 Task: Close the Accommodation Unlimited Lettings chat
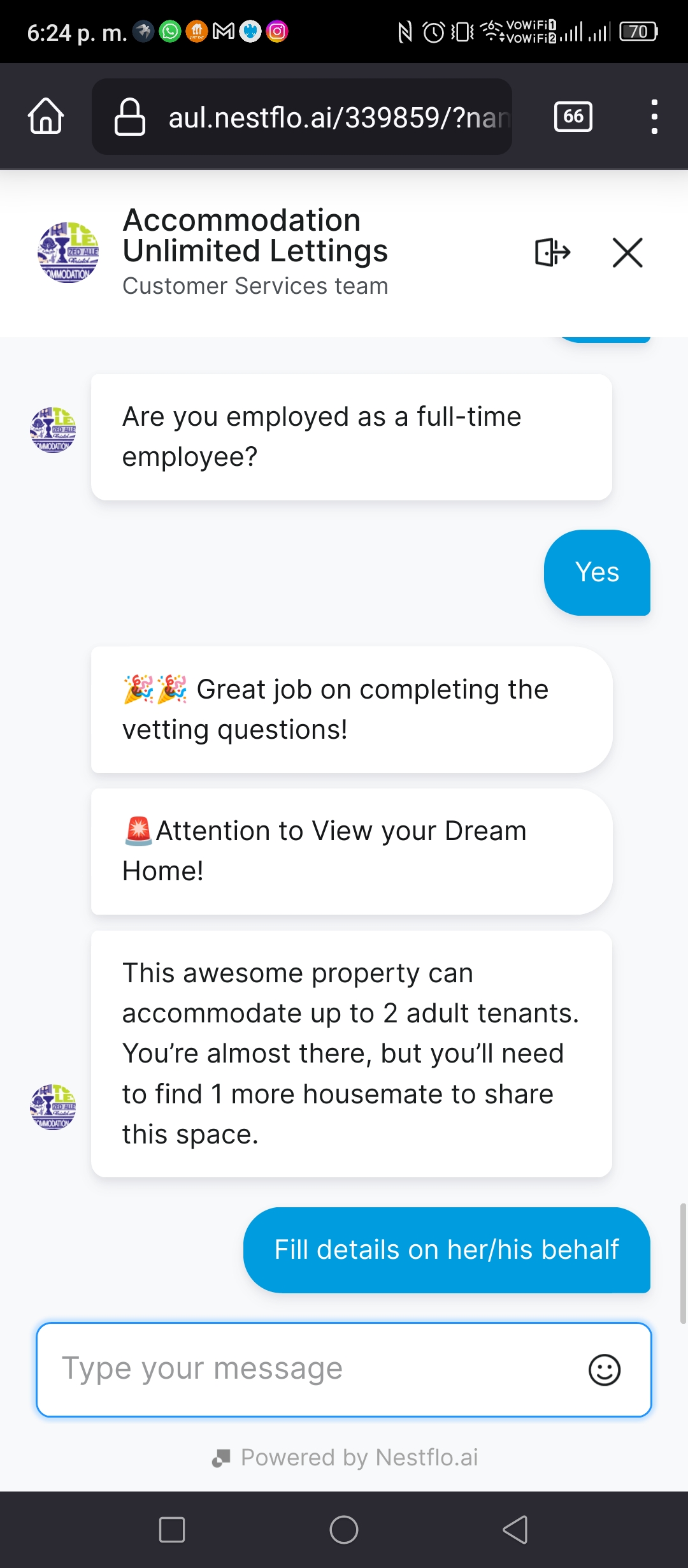pos(627,252)
